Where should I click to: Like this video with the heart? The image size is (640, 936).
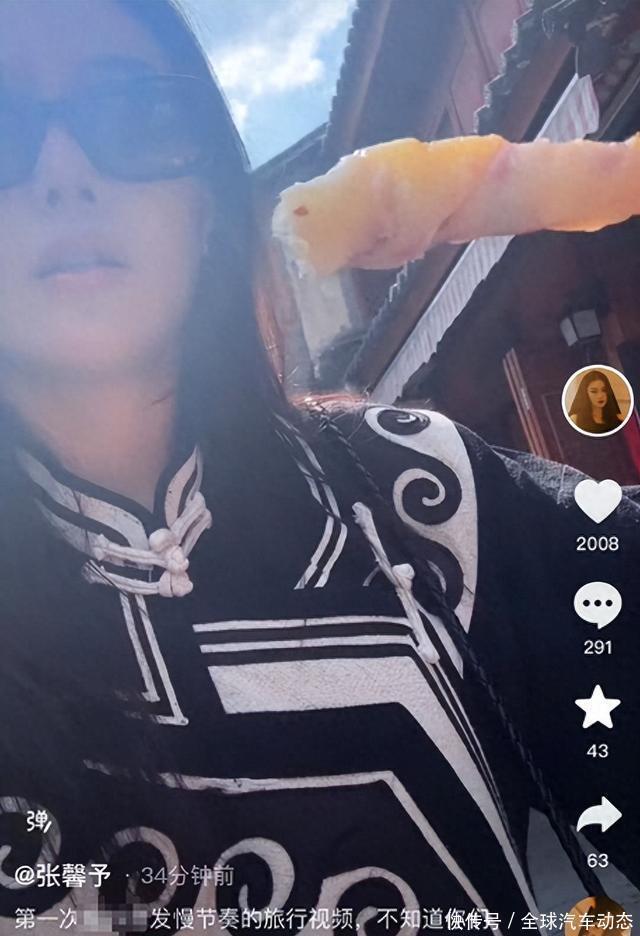(x=597, y=502)
